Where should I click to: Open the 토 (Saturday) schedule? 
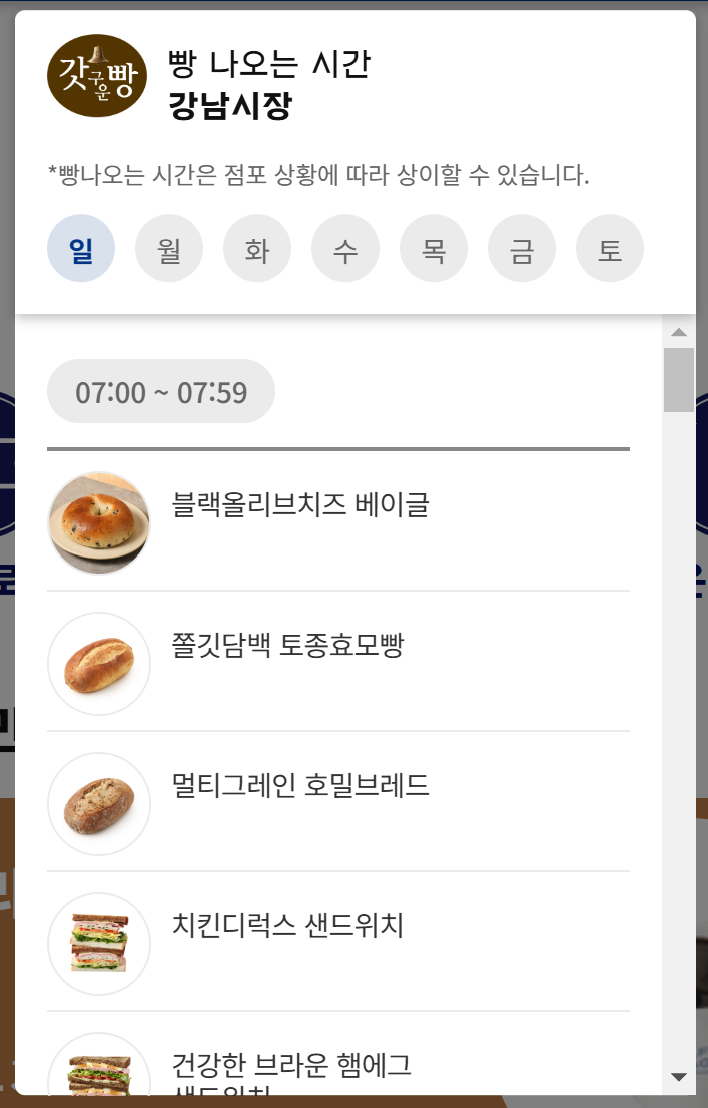coord(610,249)
